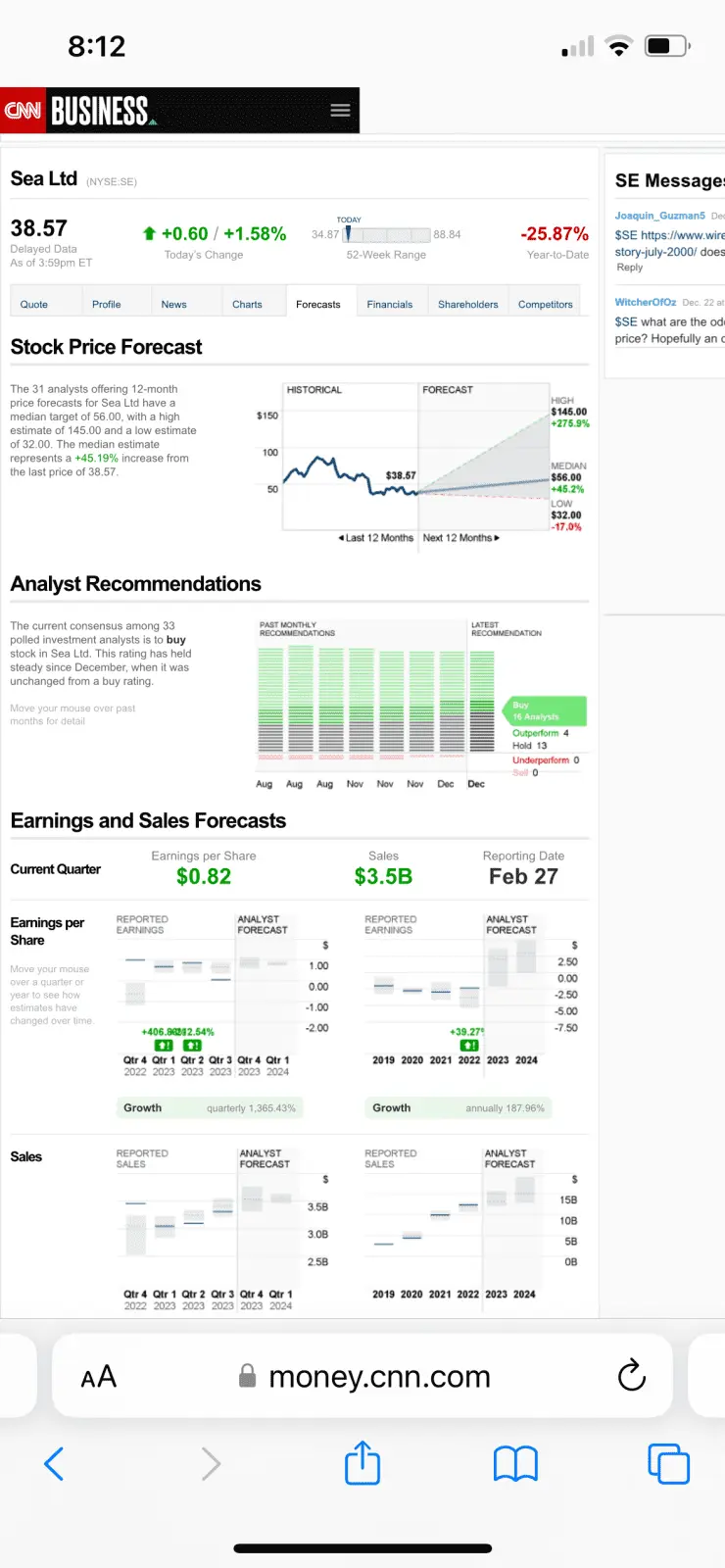Open Joaquin_Guzman5's profile link
725x1568 pixels.
(659, 216)
